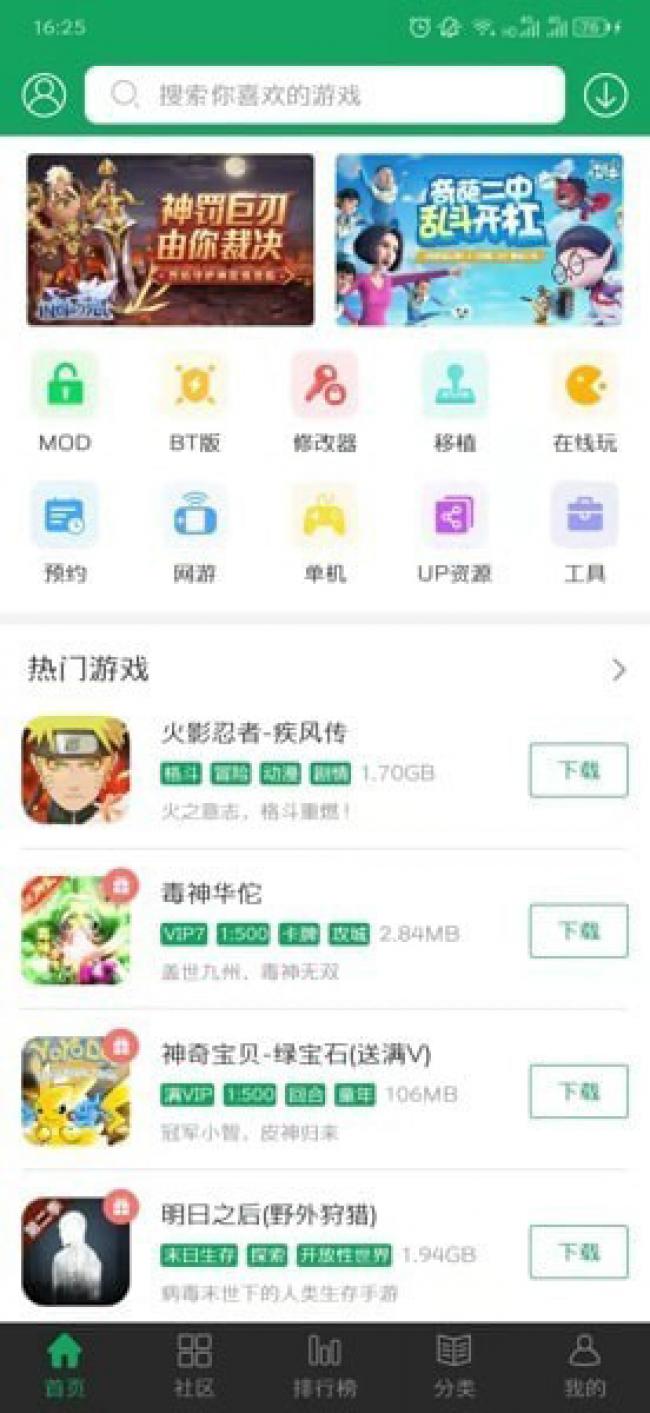Screen dimensions: 650x1413
Task: Download 火影忍者-疾风传
Action: pos(578,770)
